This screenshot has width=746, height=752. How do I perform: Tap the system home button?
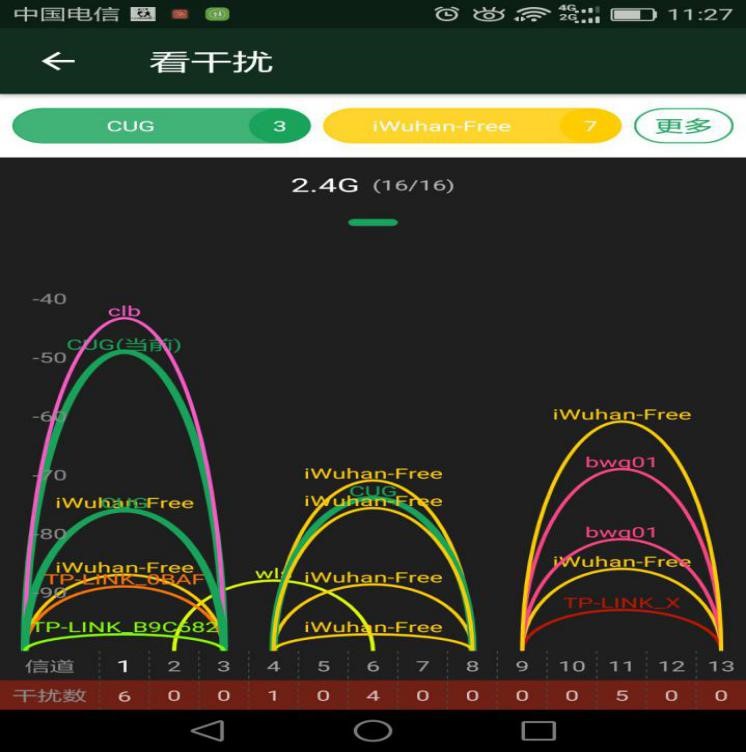(x=373, y=730)
